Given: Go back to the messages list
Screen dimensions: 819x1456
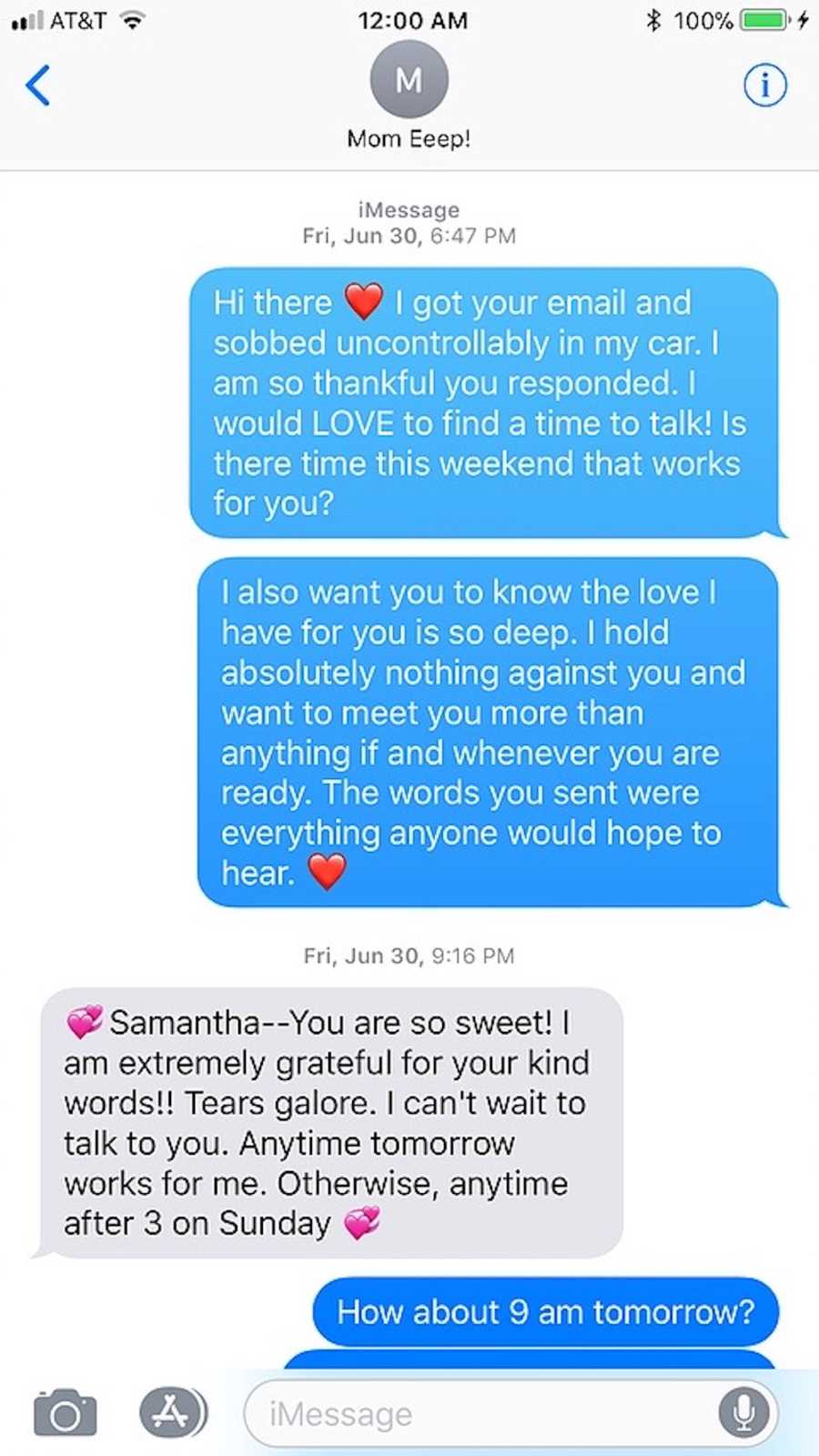Looking at the screenshot, I should [37, 86].
